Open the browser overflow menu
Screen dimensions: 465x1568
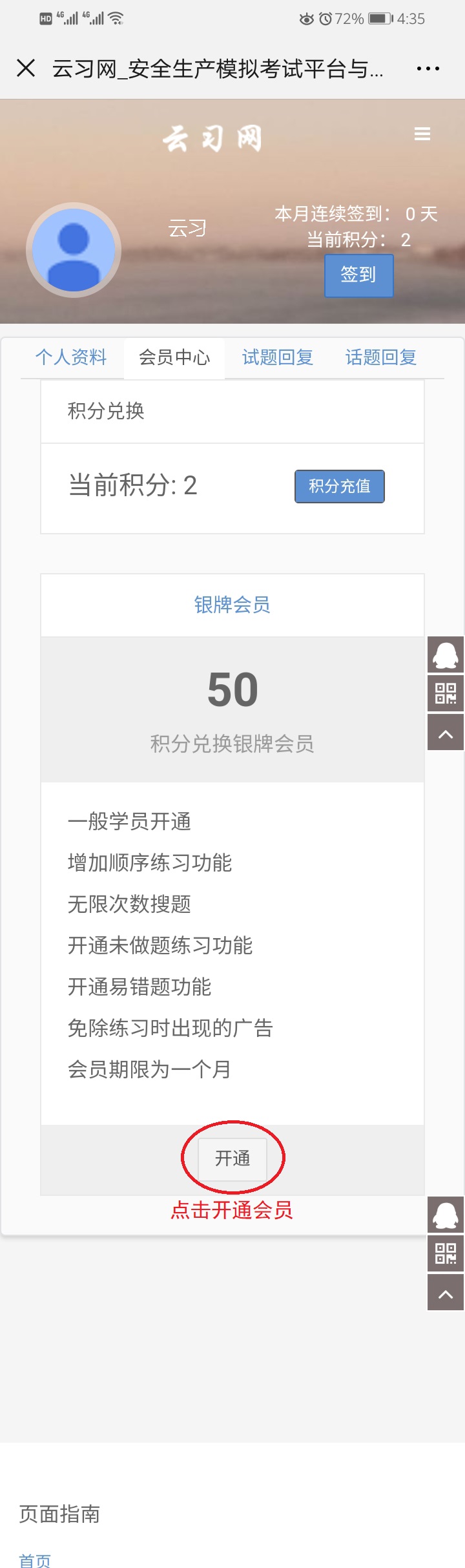pyautogui.click(x=428, y=68)
